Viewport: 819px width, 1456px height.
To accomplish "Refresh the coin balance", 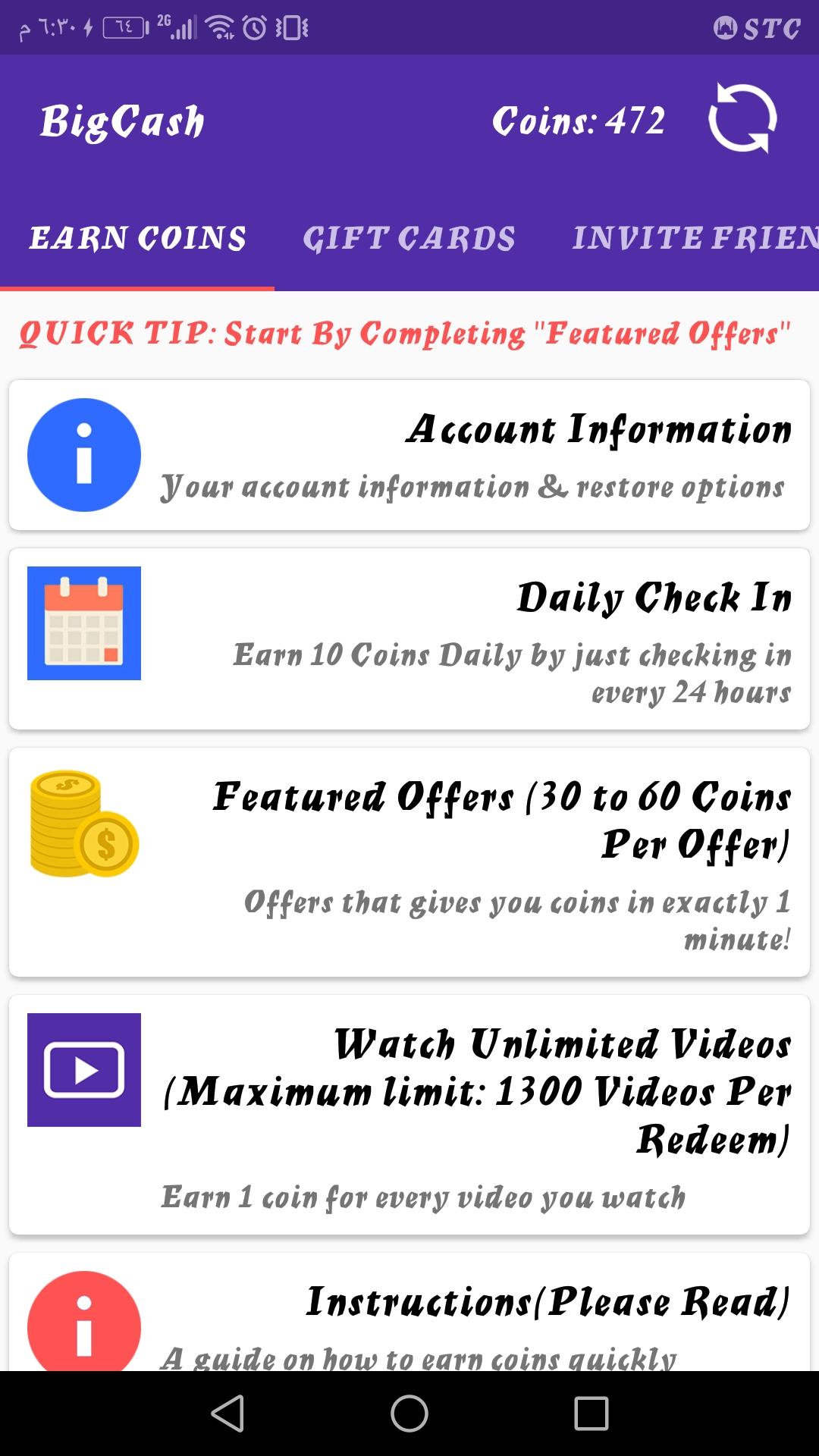I will 742,119.
